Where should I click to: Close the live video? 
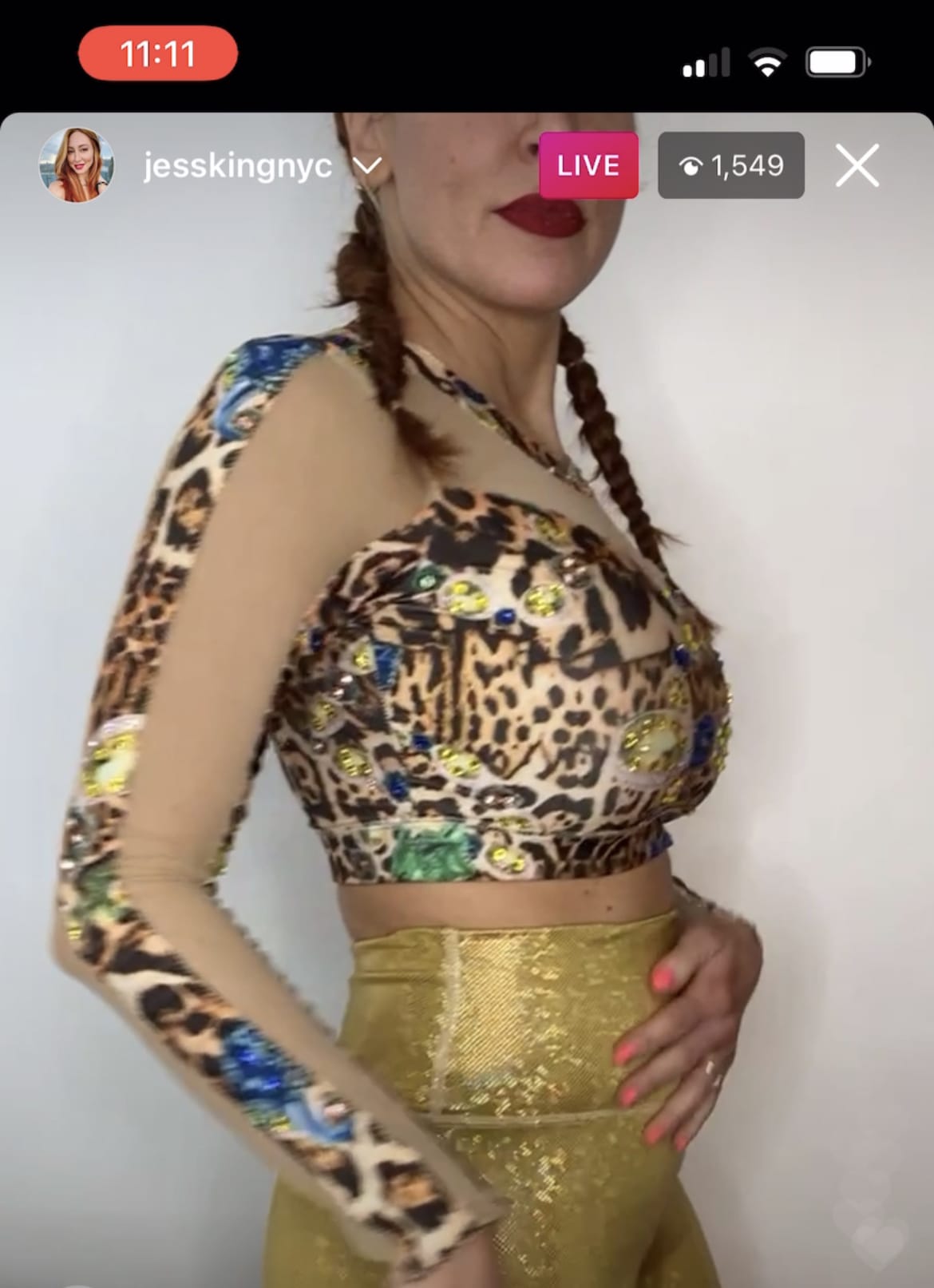[857, 165]
